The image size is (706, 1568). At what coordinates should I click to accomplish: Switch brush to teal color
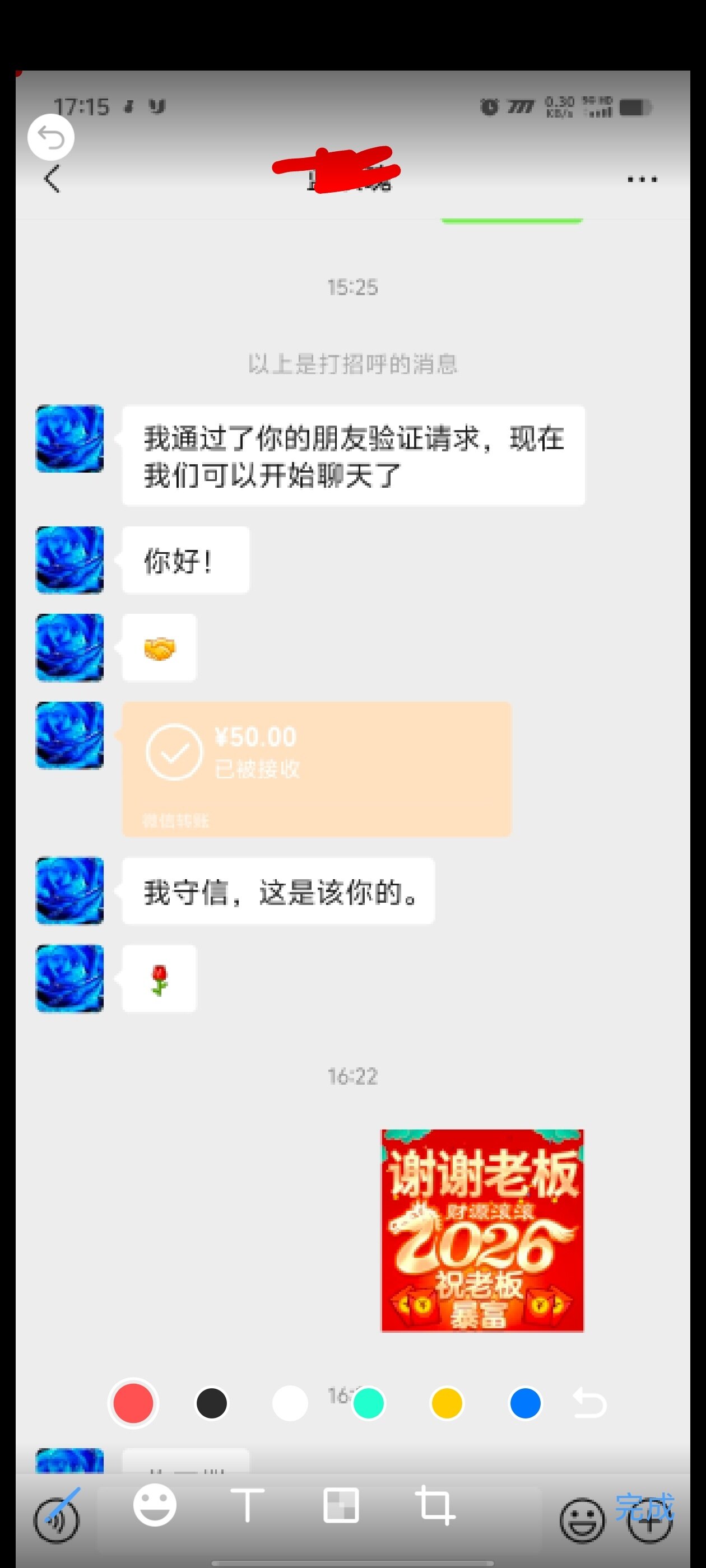click(x=368, y=1403)
